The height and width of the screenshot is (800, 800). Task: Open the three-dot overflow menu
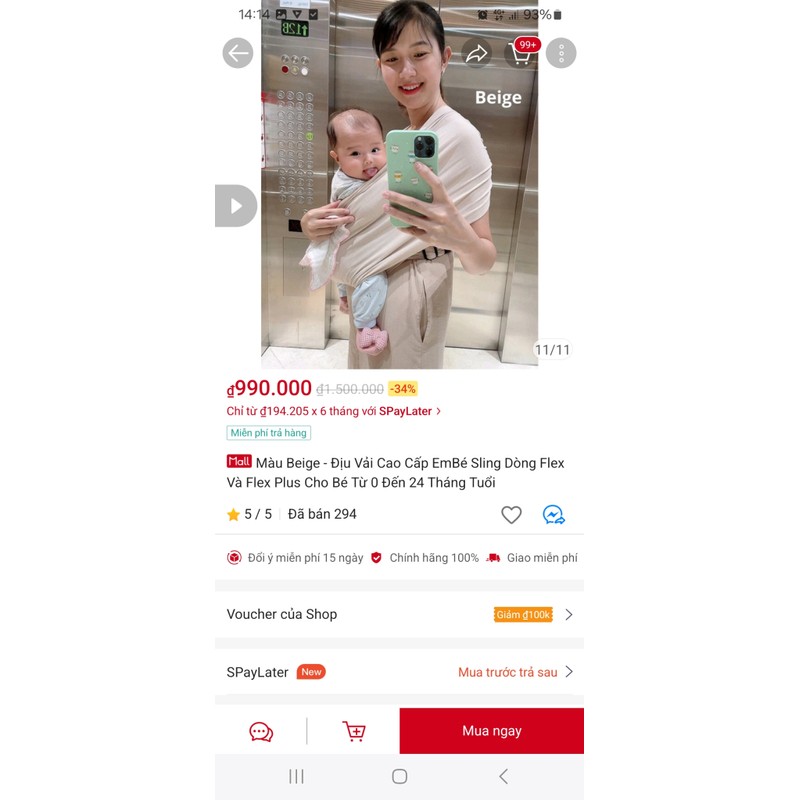[x=561, y=53]
